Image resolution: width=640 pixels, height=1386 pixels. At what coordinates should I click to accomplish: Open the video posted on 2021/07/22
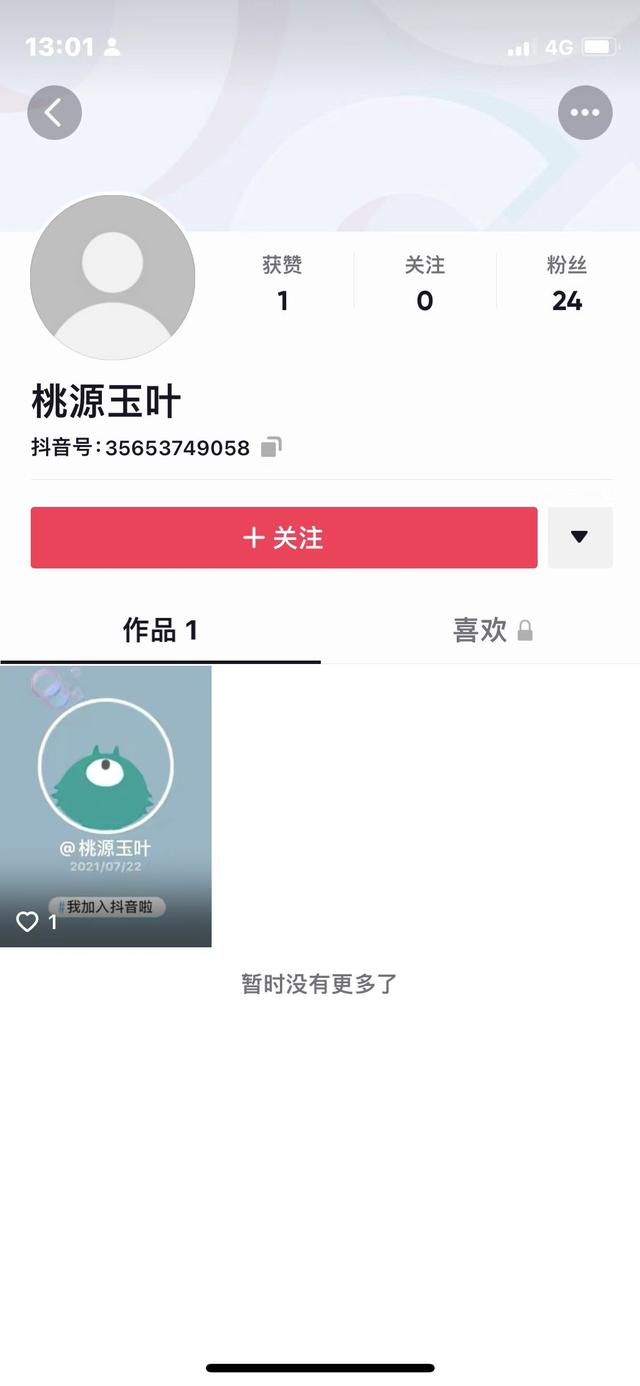click(106, 805)
